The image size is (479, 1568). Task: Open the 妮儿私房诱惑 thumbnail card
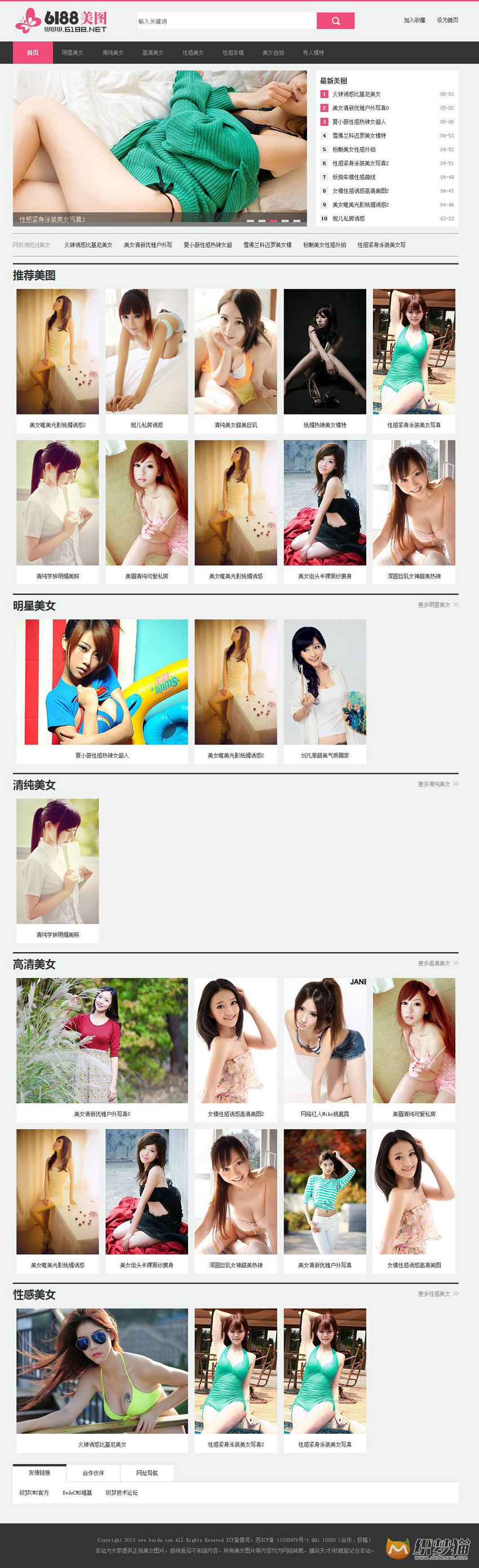click(147, 359)
